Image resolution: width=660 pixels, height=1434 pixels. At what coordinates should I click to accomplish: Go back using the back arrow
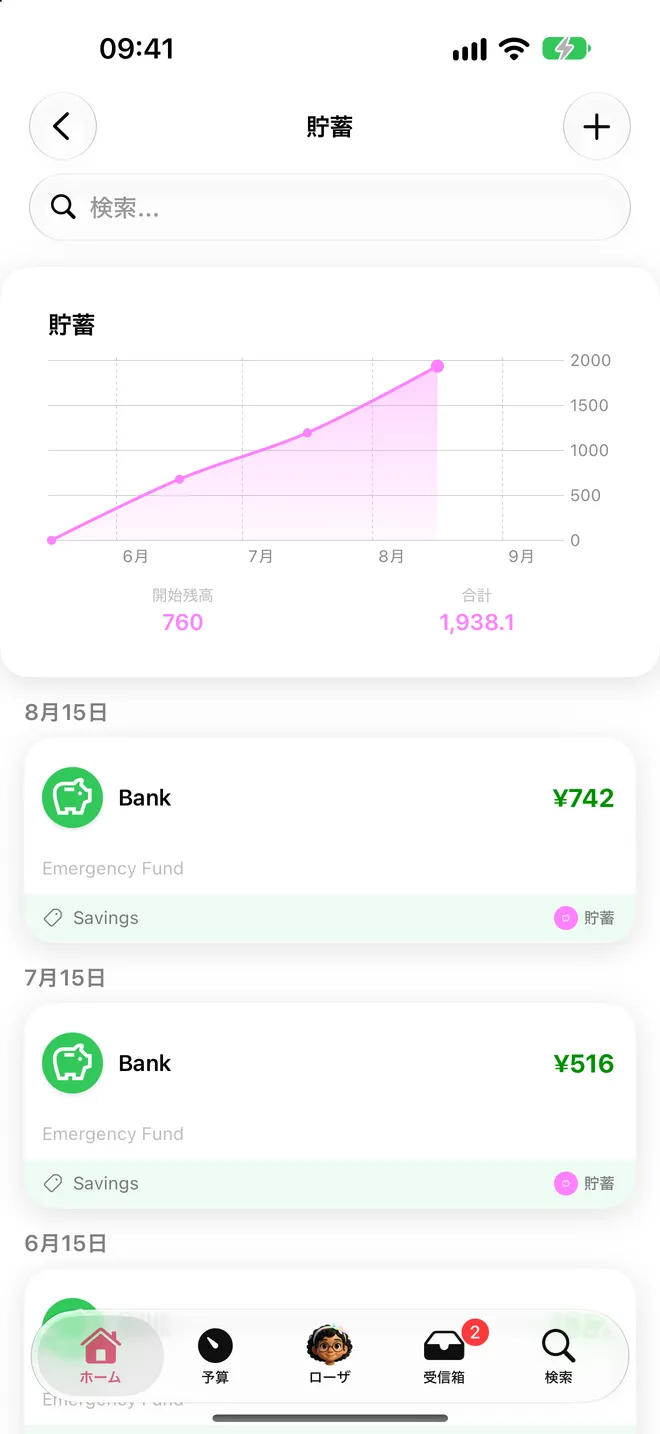(x=63, y=127)
